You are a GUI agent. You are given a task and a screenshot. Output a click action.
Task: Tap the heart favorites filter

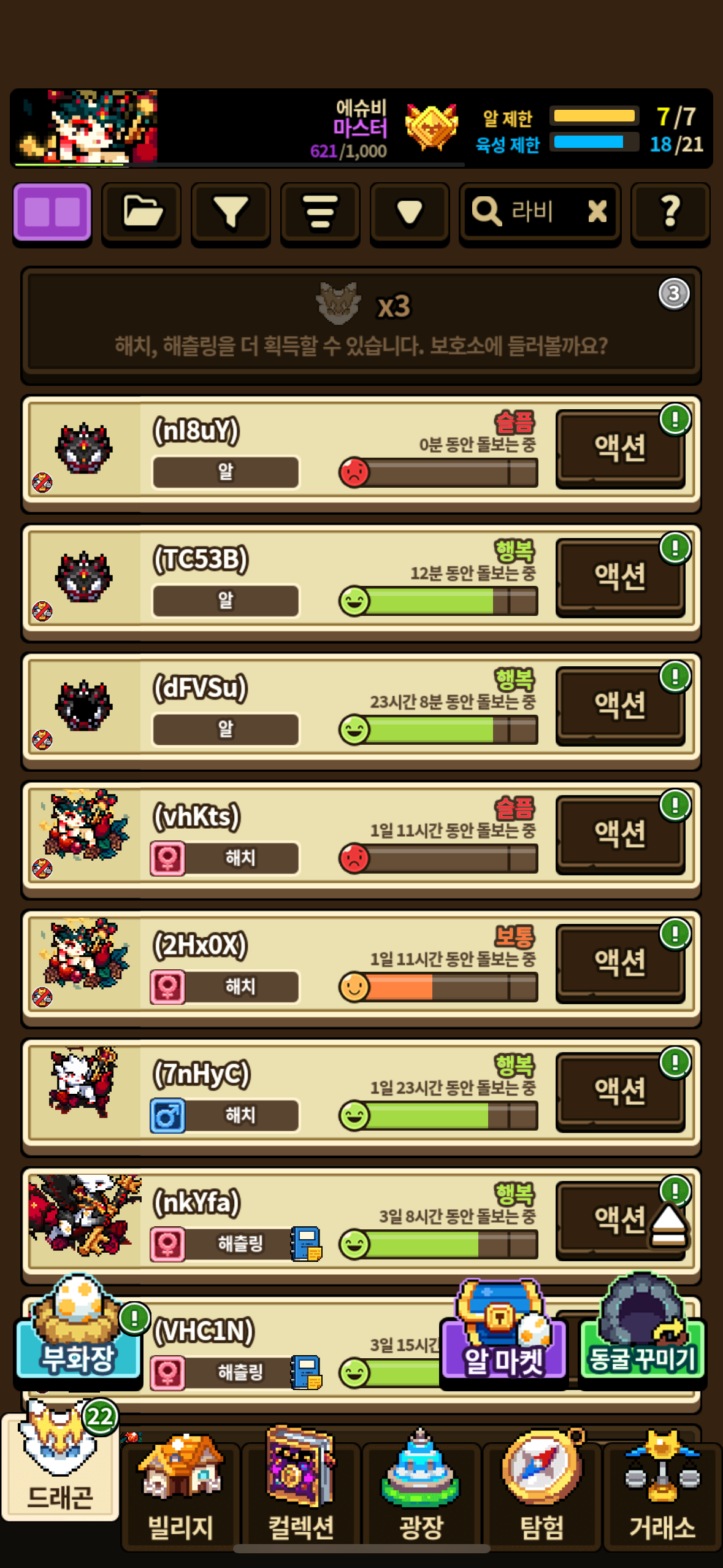pyautogui.click(x=410, y=213)
